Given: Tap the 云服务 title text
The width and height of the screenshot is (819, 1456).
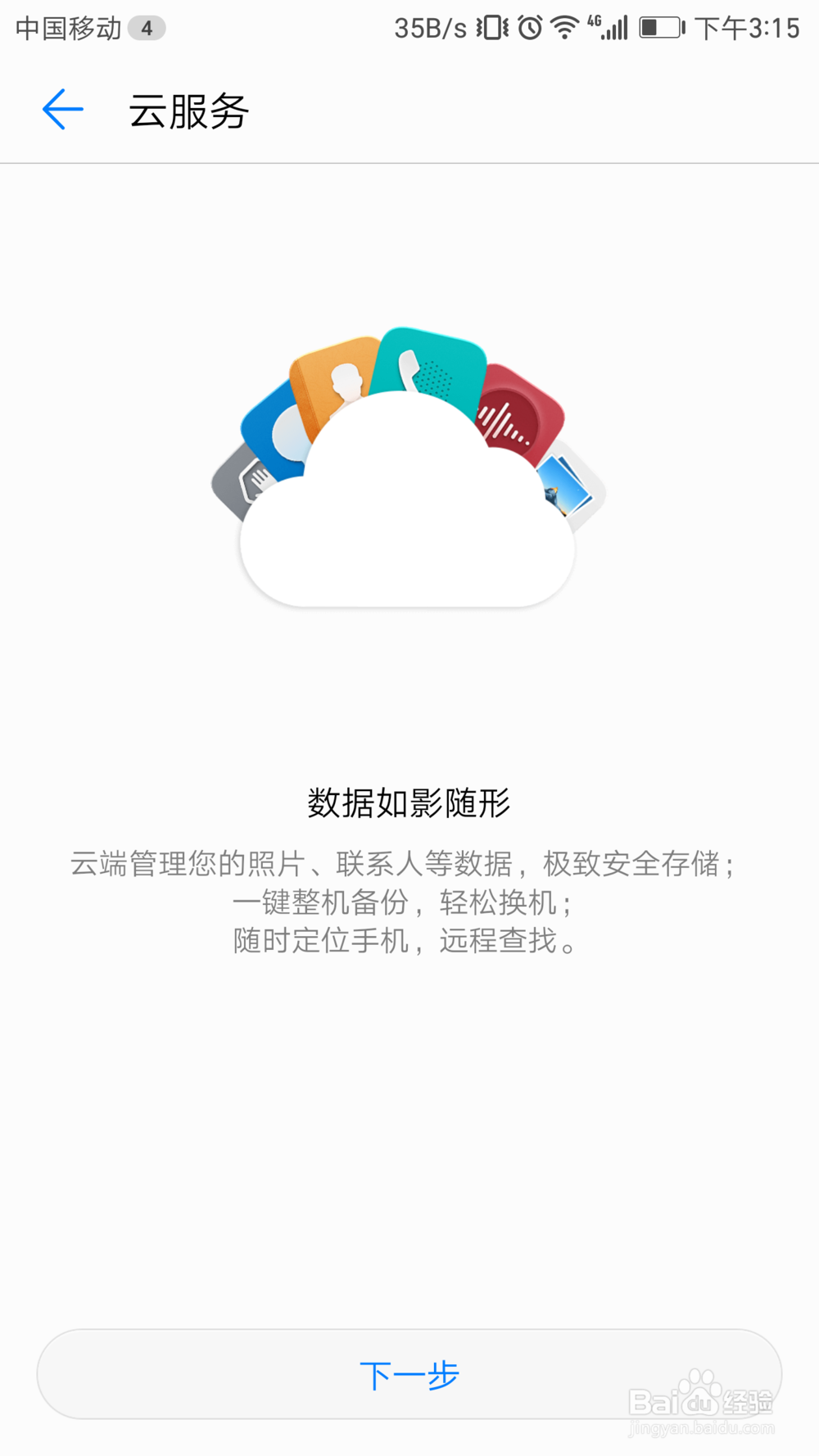Looking at the screenshot, I should pos(189,111).
